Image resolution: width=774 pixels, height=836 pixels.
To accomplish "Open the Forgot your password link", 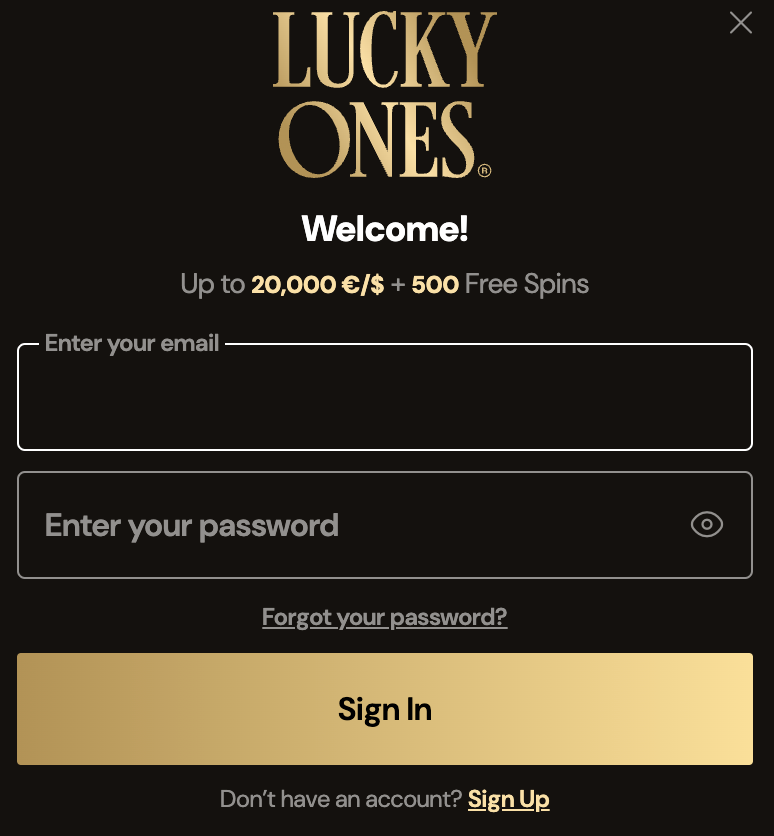I will [384, 617].
